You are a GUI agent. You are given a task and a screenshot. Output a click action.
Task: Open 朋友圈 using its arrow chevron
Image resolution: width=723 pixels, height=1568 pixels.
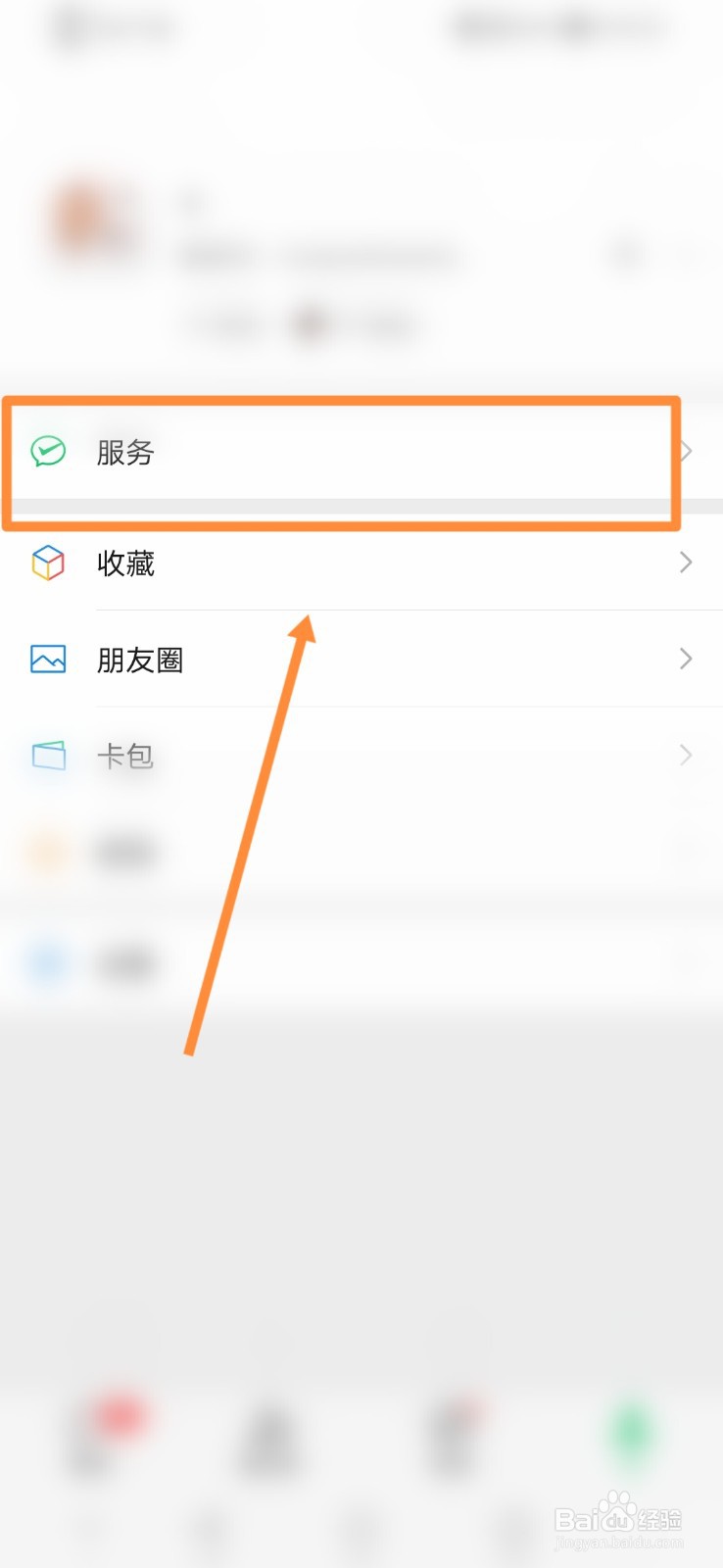[685, 659]
